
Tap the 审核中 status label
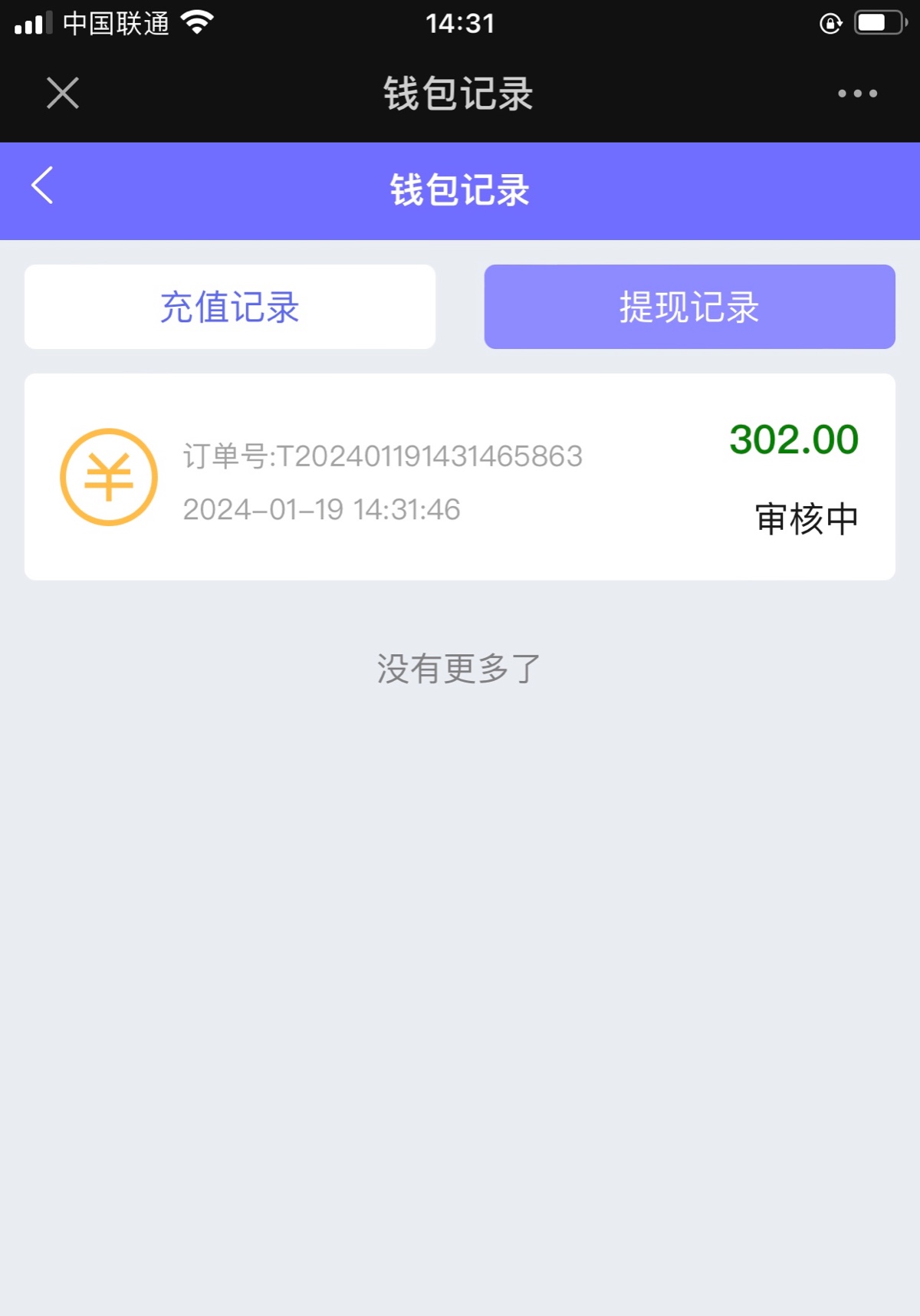[805, 518]
